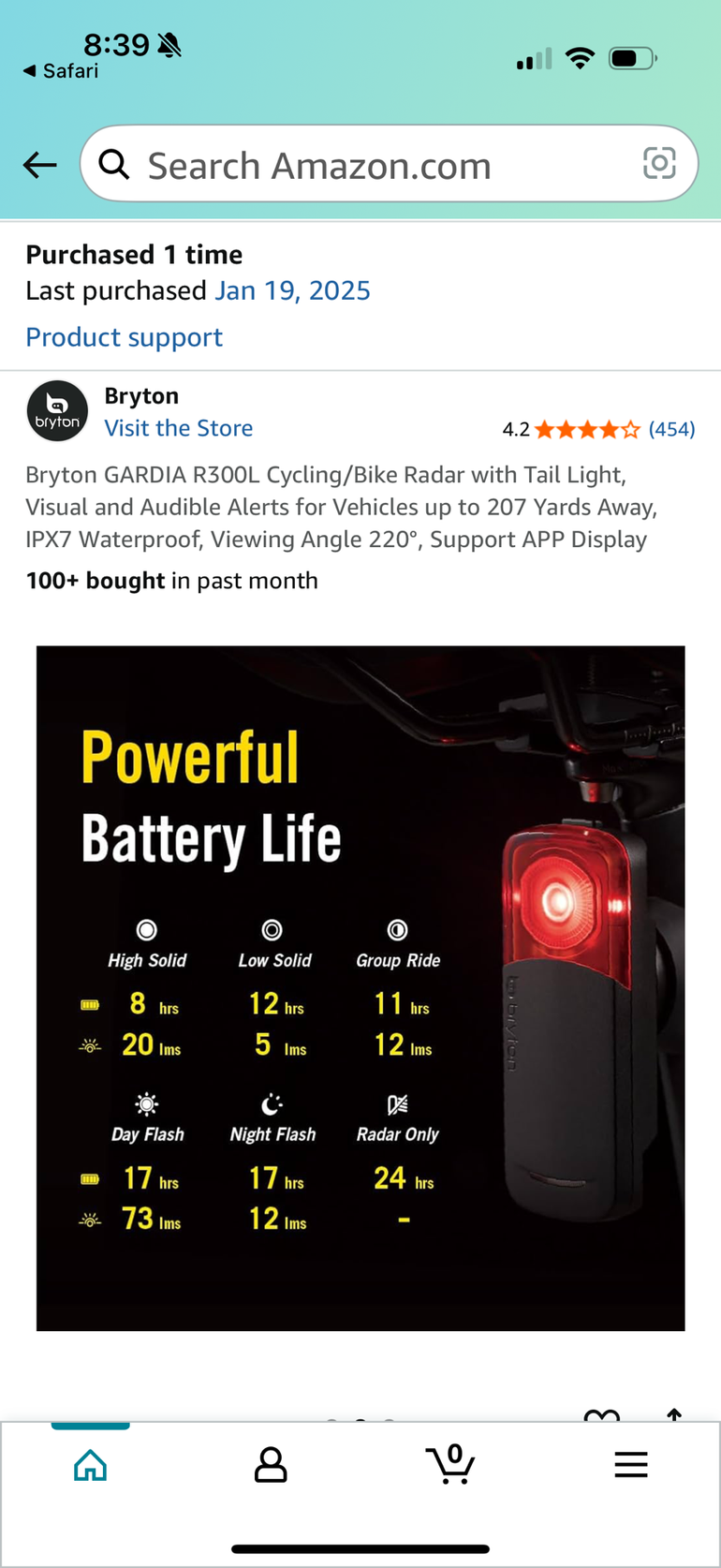Viewport: 721px width, 1568px height.
Task: Open Product support link
Action: [124, 337]
